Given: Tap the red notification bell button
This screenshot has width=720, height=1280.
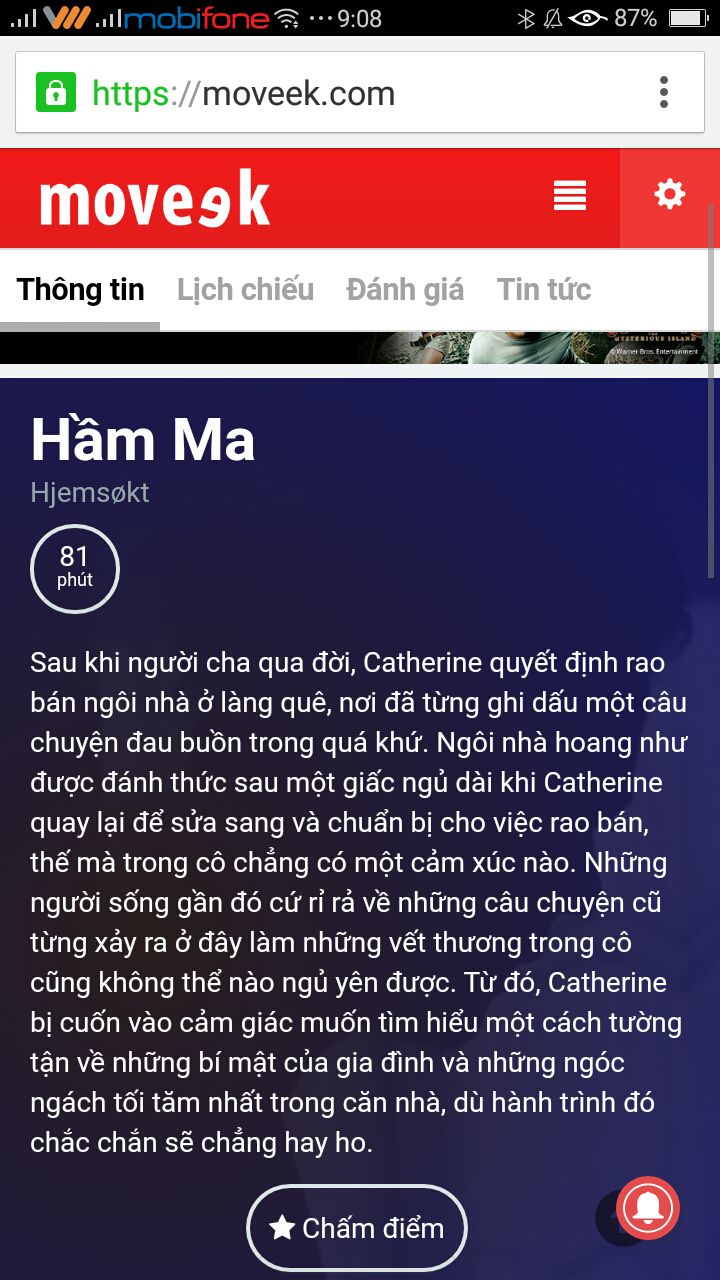Looking at the screenshot, I should [x=648, y=1208].
